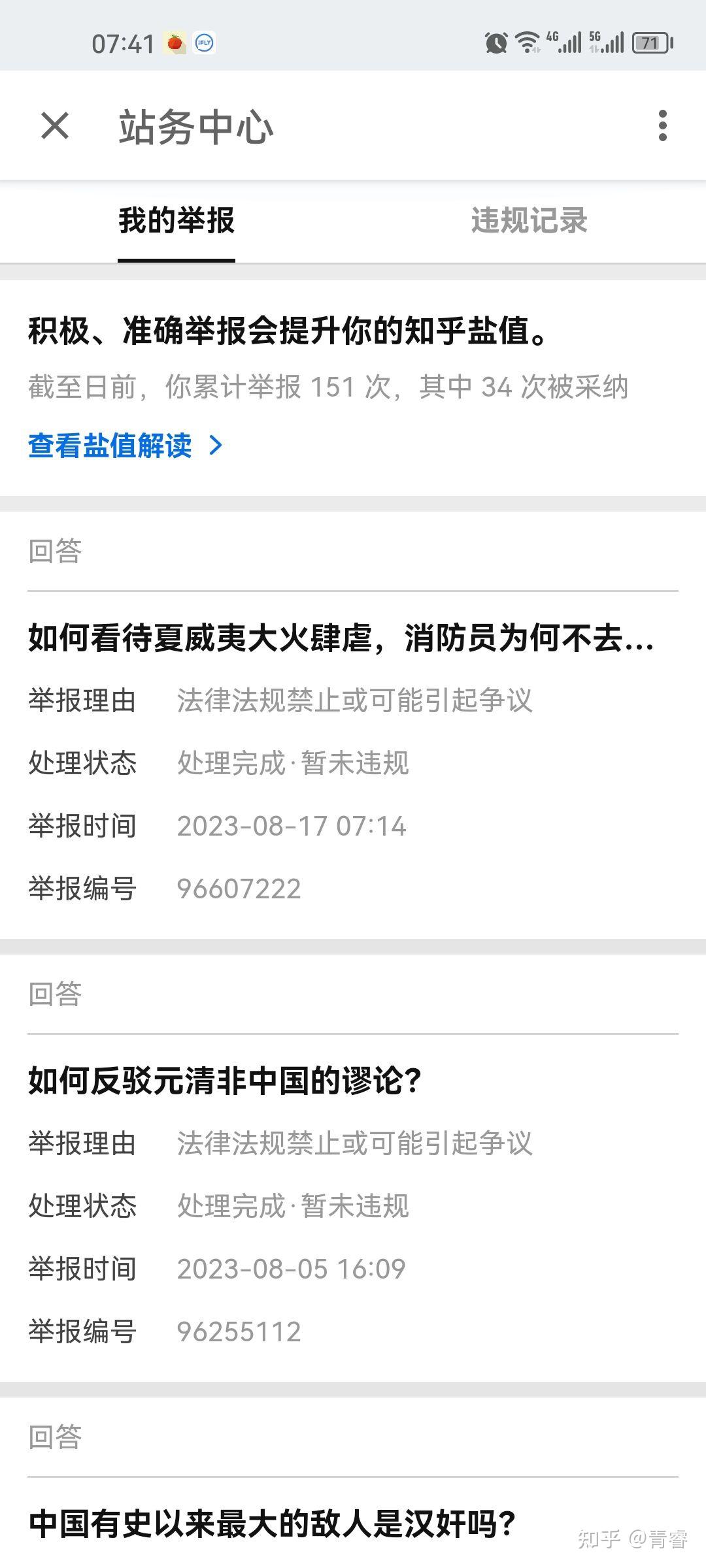Close the 站务中心 page
Image resolution: width=706 pixels, height=1568 pixels.
point(55,125)
